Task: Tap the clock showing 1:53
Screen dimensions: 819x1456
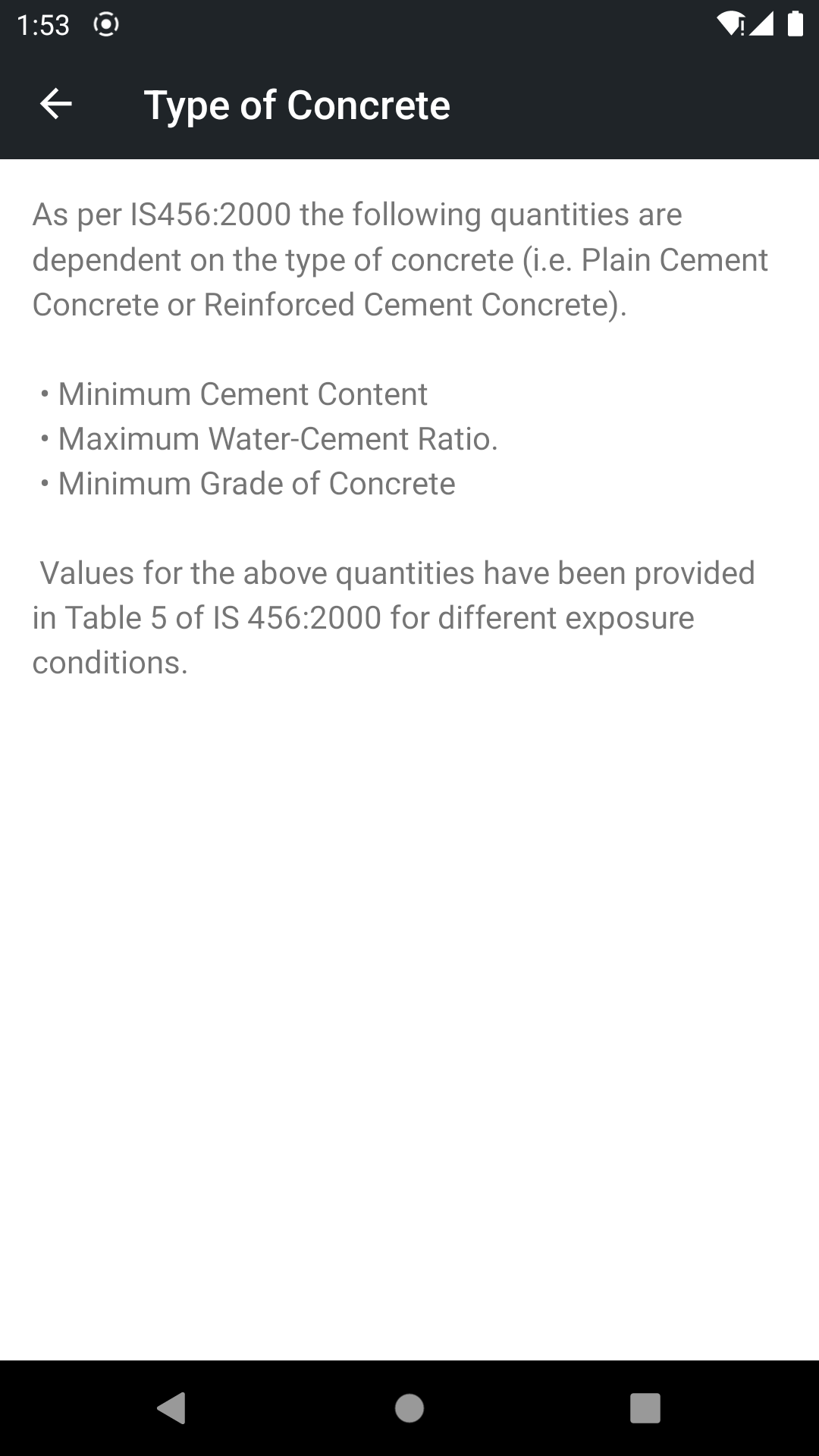Action: (42, 24)
